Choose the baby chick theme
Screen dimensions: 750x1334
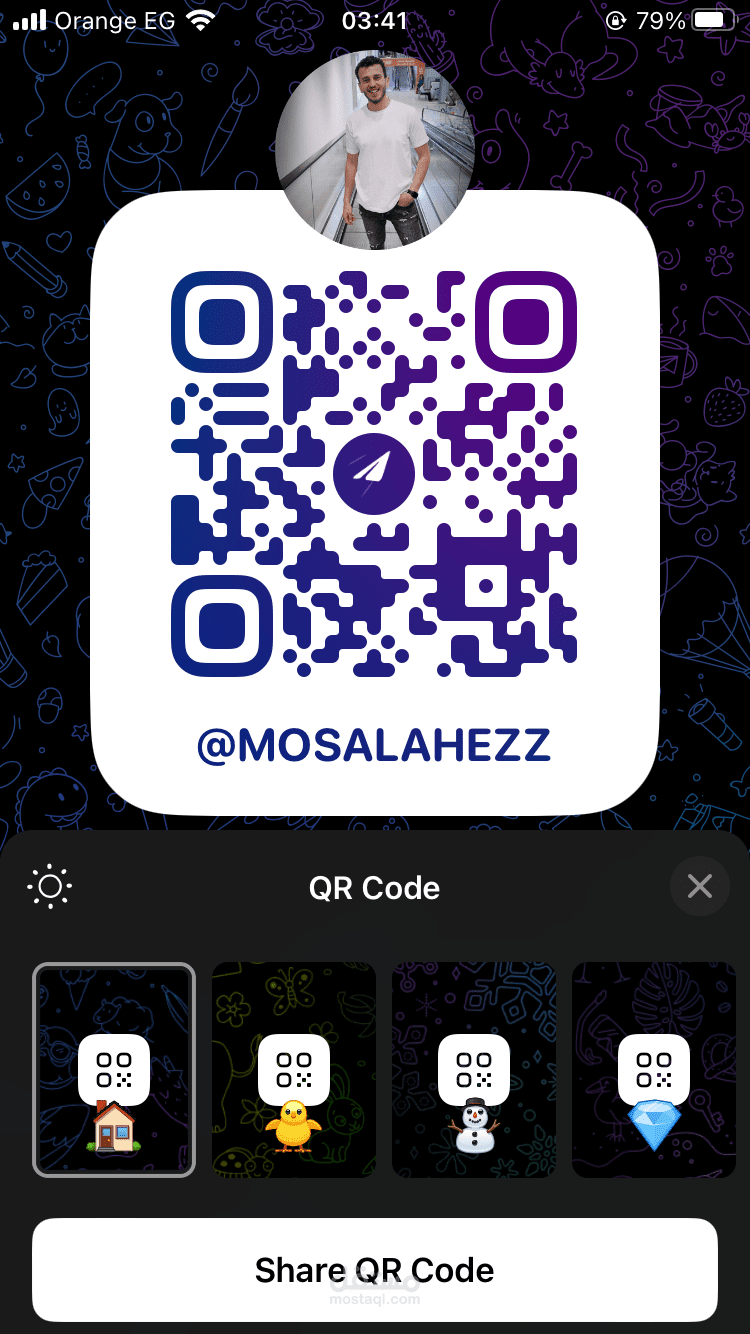point(294,1070)
